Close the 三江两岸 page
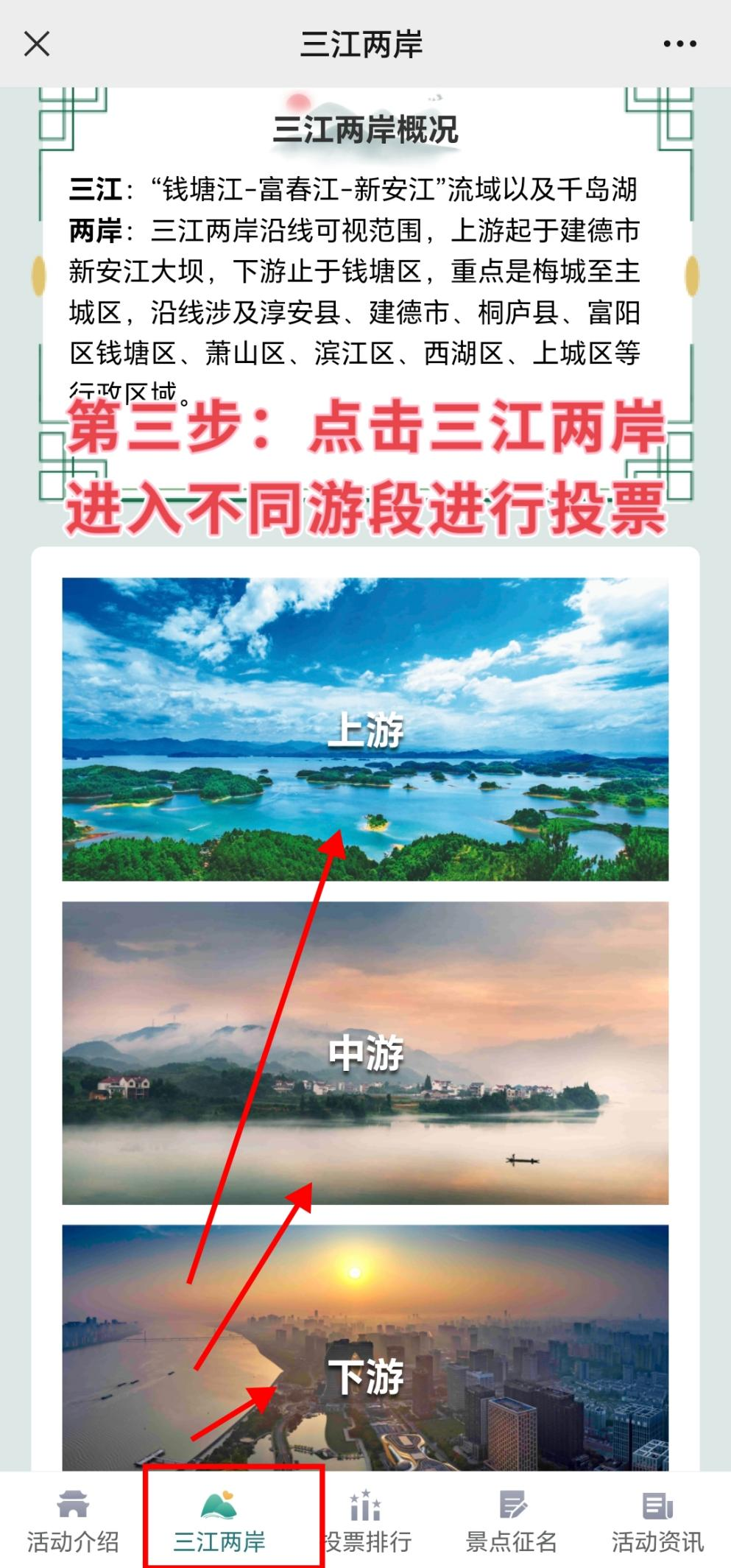This screenshot has height=1568, width=731. [36, 44]
